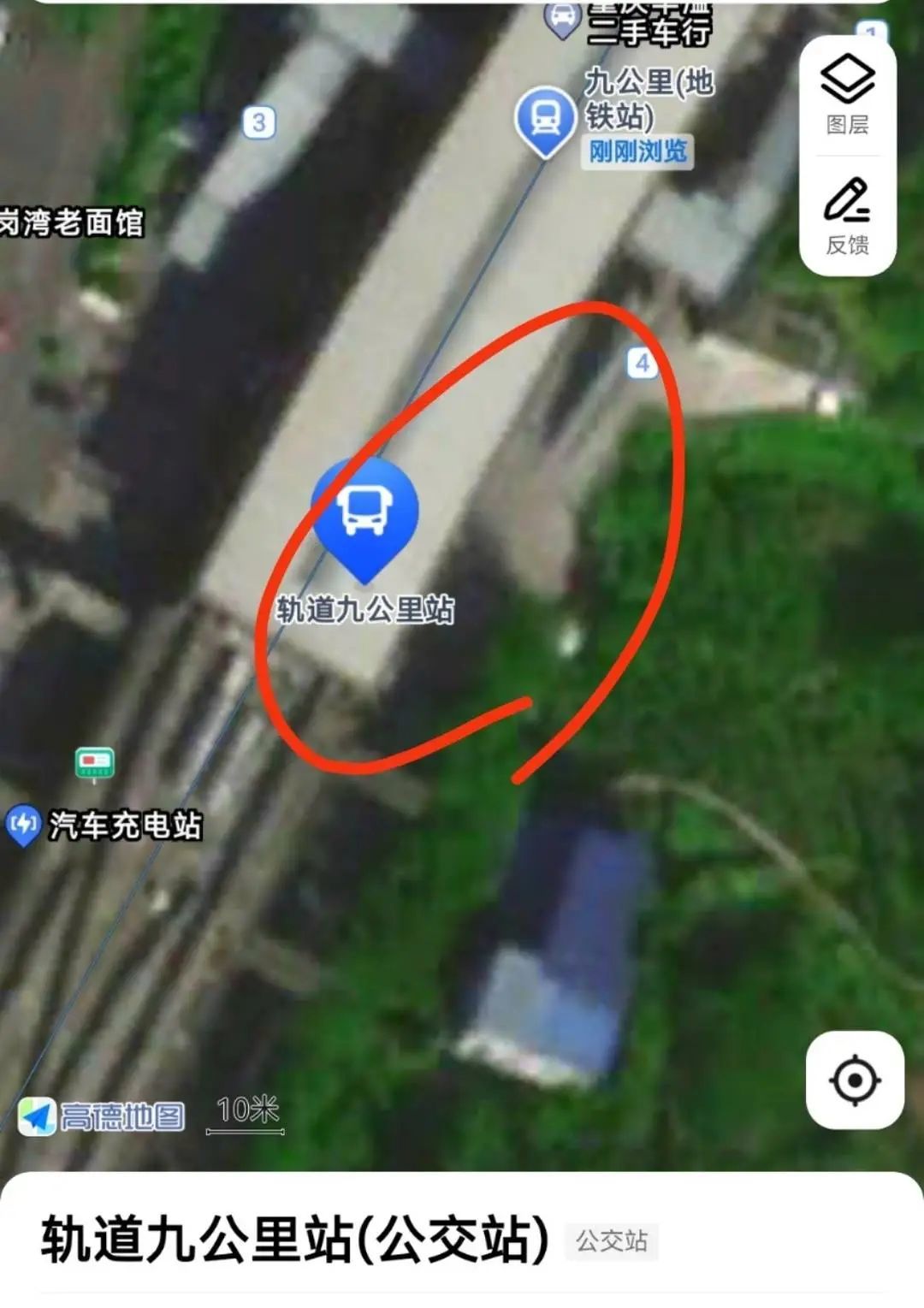Select the 汽车充电站 charging station marker
The height and width of the screenshot is (1308, 924).
pyautogui.click(x=22, y=825)
